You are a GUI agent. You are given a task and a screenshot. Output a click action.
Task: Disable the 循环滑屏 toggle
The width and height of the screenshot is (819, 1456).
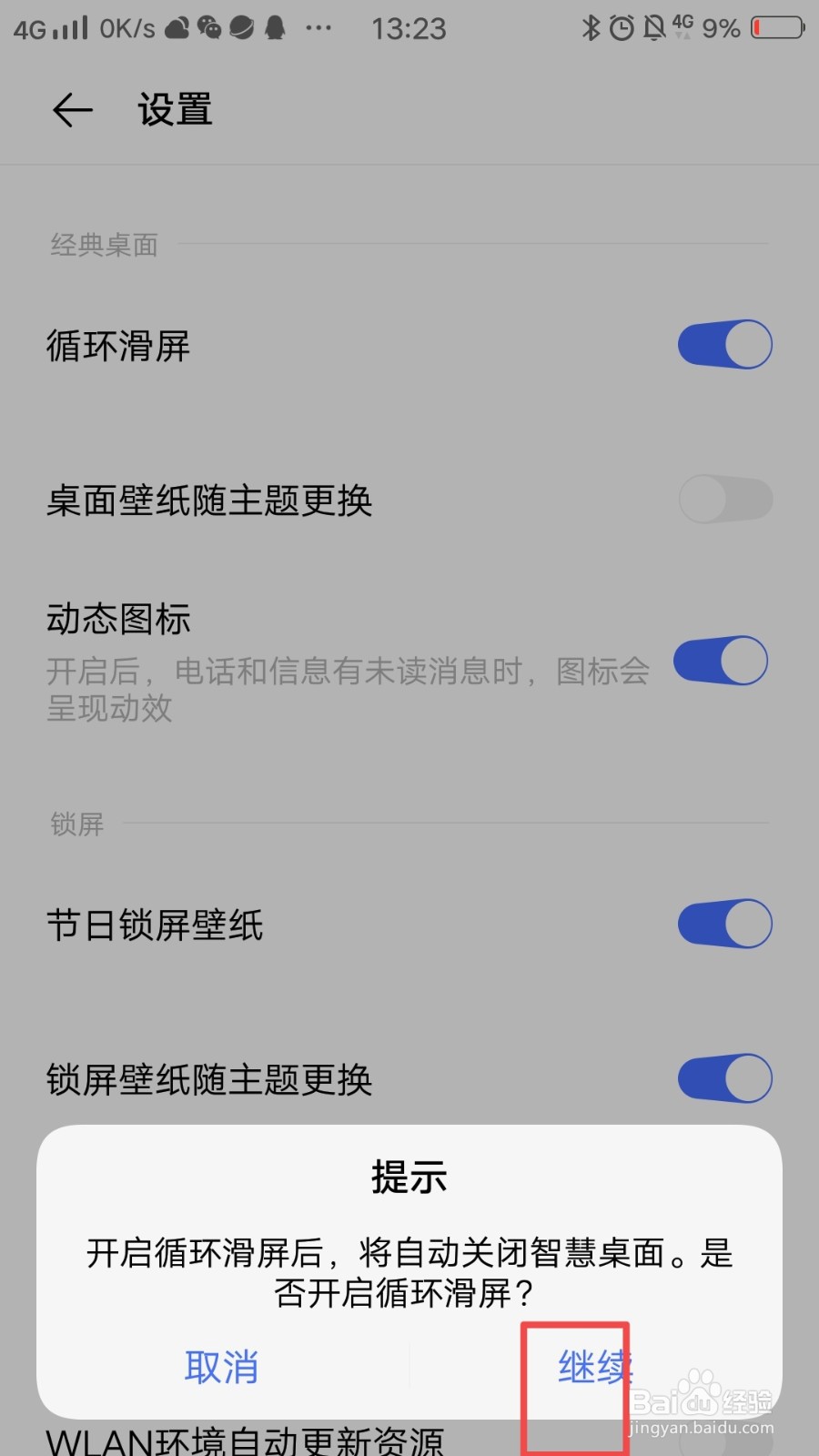[723, 345]
